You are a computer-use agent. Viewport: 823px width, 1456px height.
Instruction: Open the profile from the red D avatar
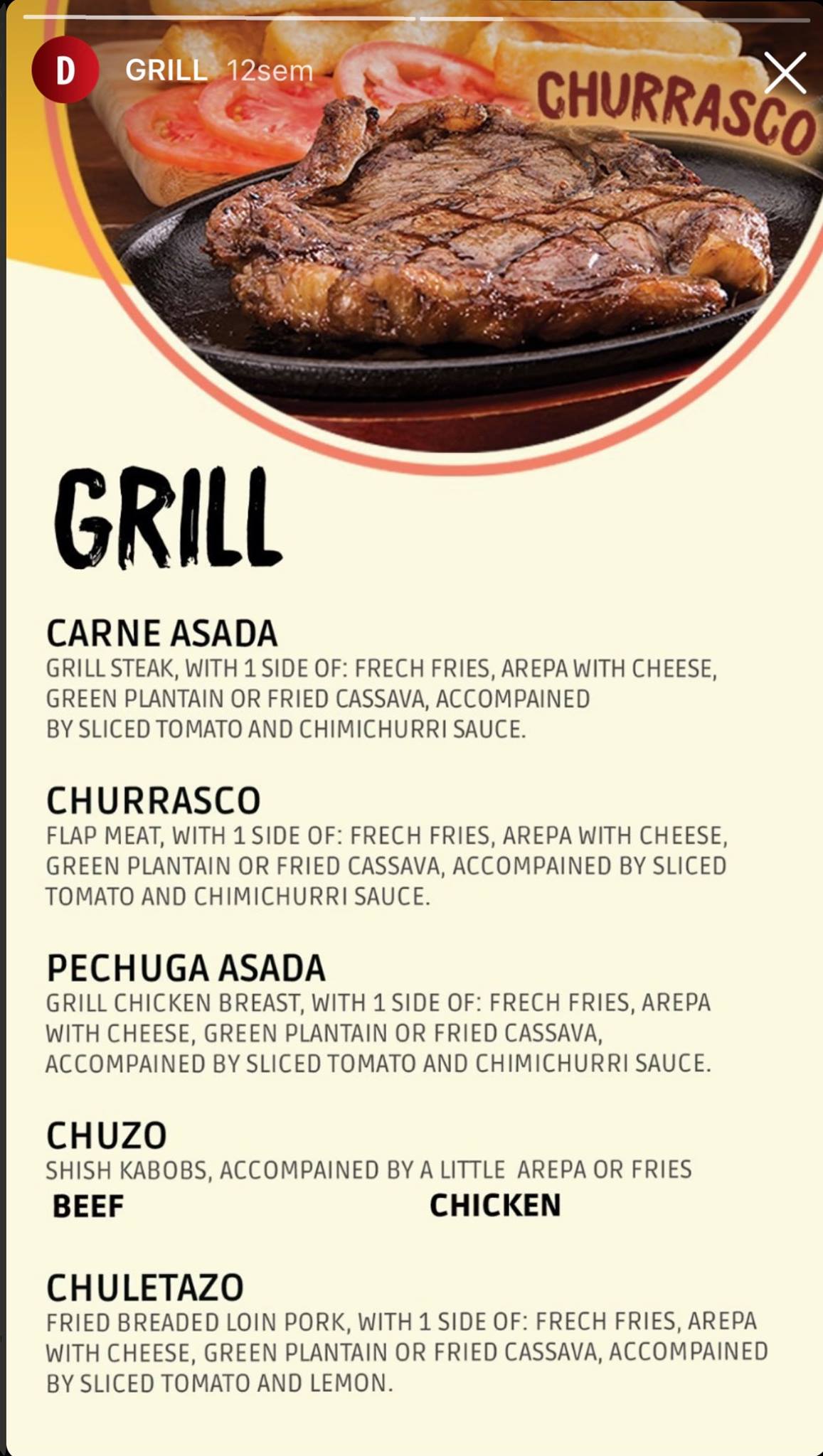[65, 70]
